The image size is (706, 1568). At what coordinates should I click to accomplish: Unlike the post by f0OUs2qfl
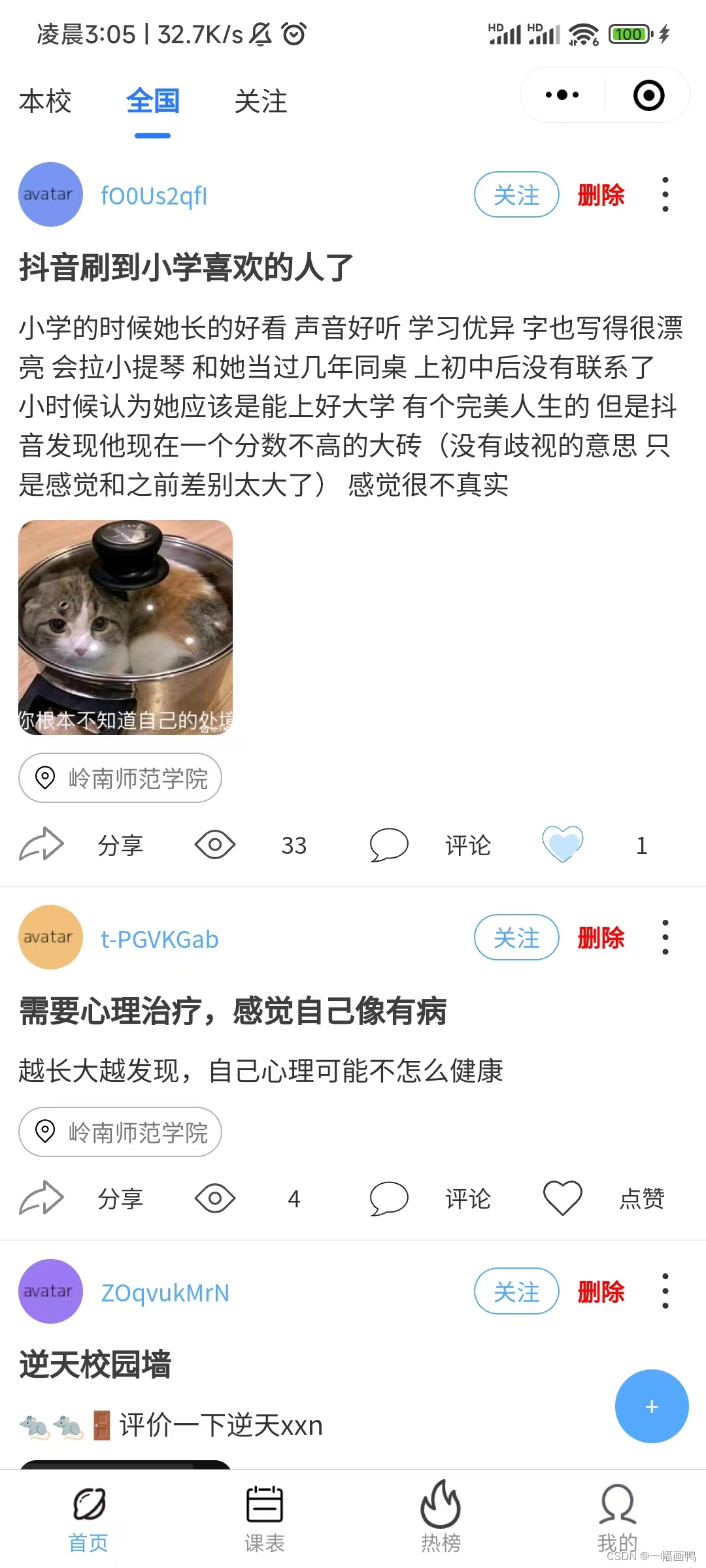click(563, 843)
